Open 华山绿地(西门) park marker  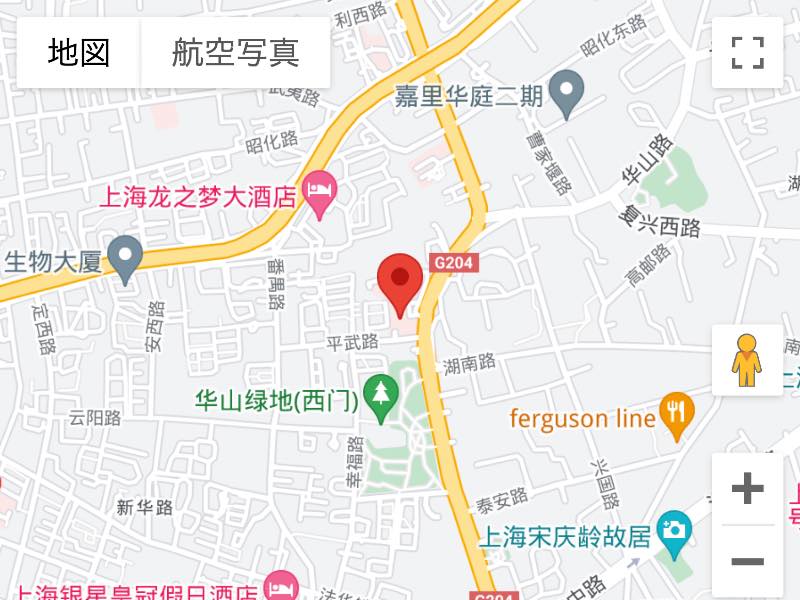coord(380,396)
